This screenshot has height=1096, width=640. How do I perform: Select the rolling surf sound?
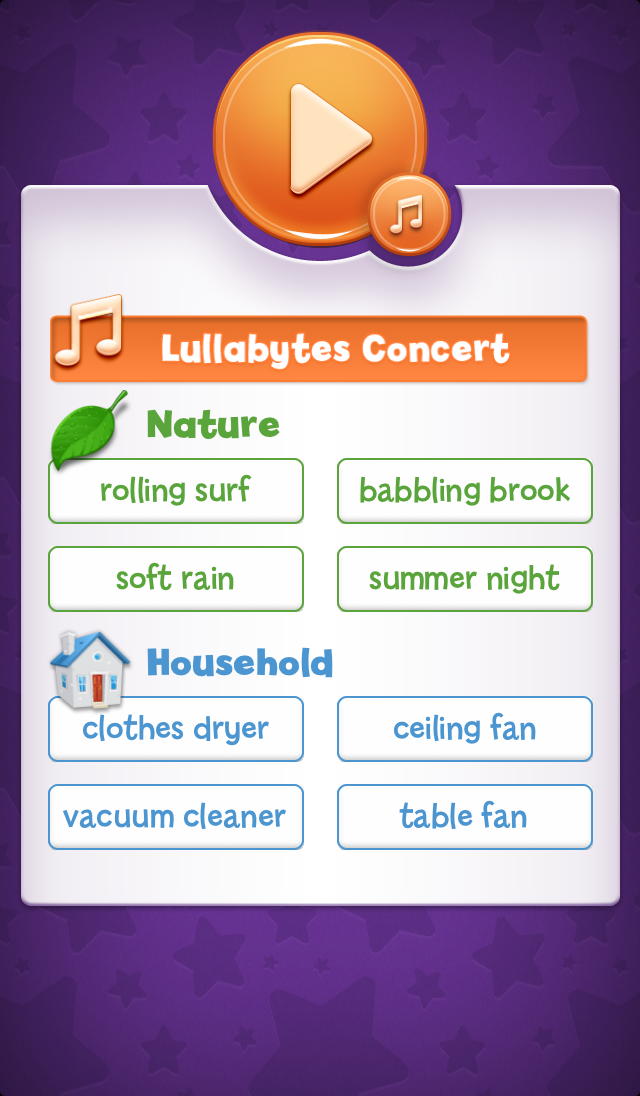pos(176,491)
